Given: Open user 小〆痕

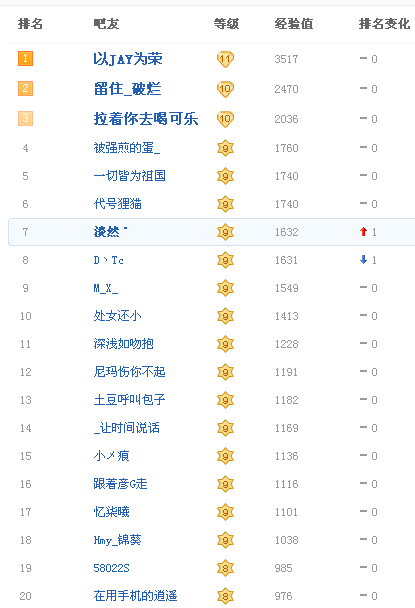Looking at the screenshot, I should (111, 456).
